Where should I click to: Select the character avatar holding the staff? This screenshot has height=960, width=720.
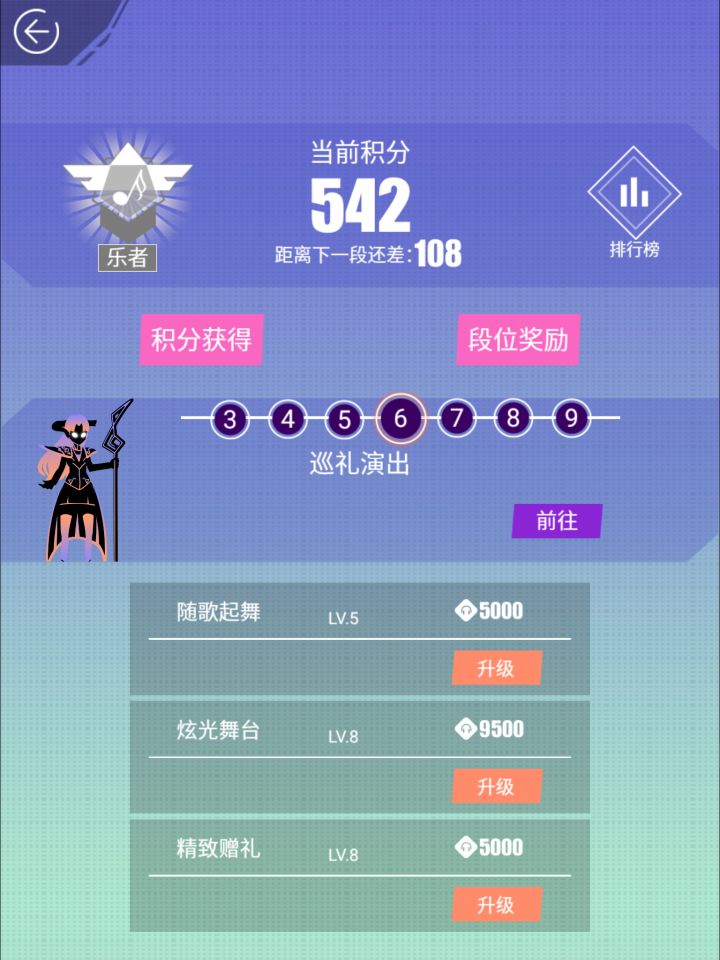(x=78, y=480)
